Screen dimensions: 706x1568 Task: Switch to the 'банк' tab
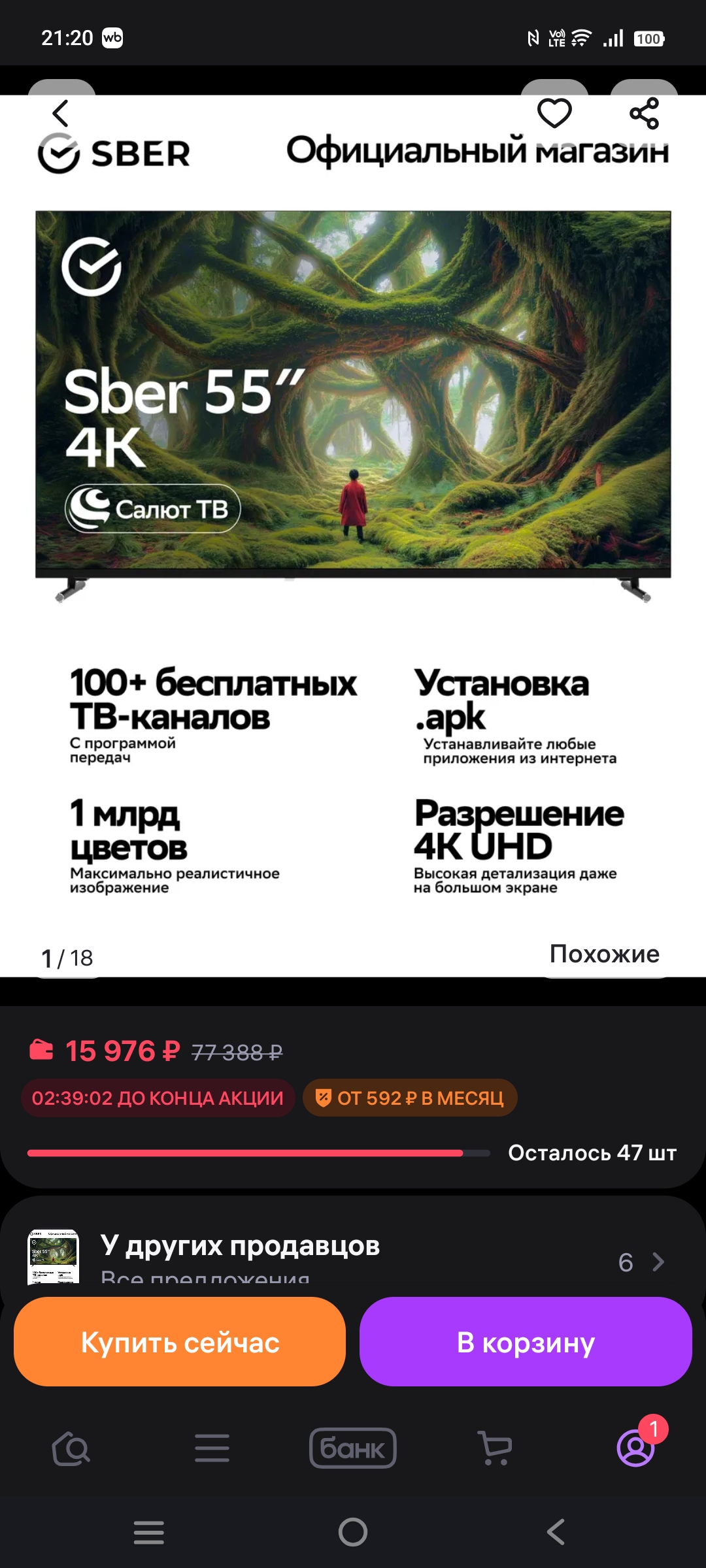click(x=353, y=1448)
